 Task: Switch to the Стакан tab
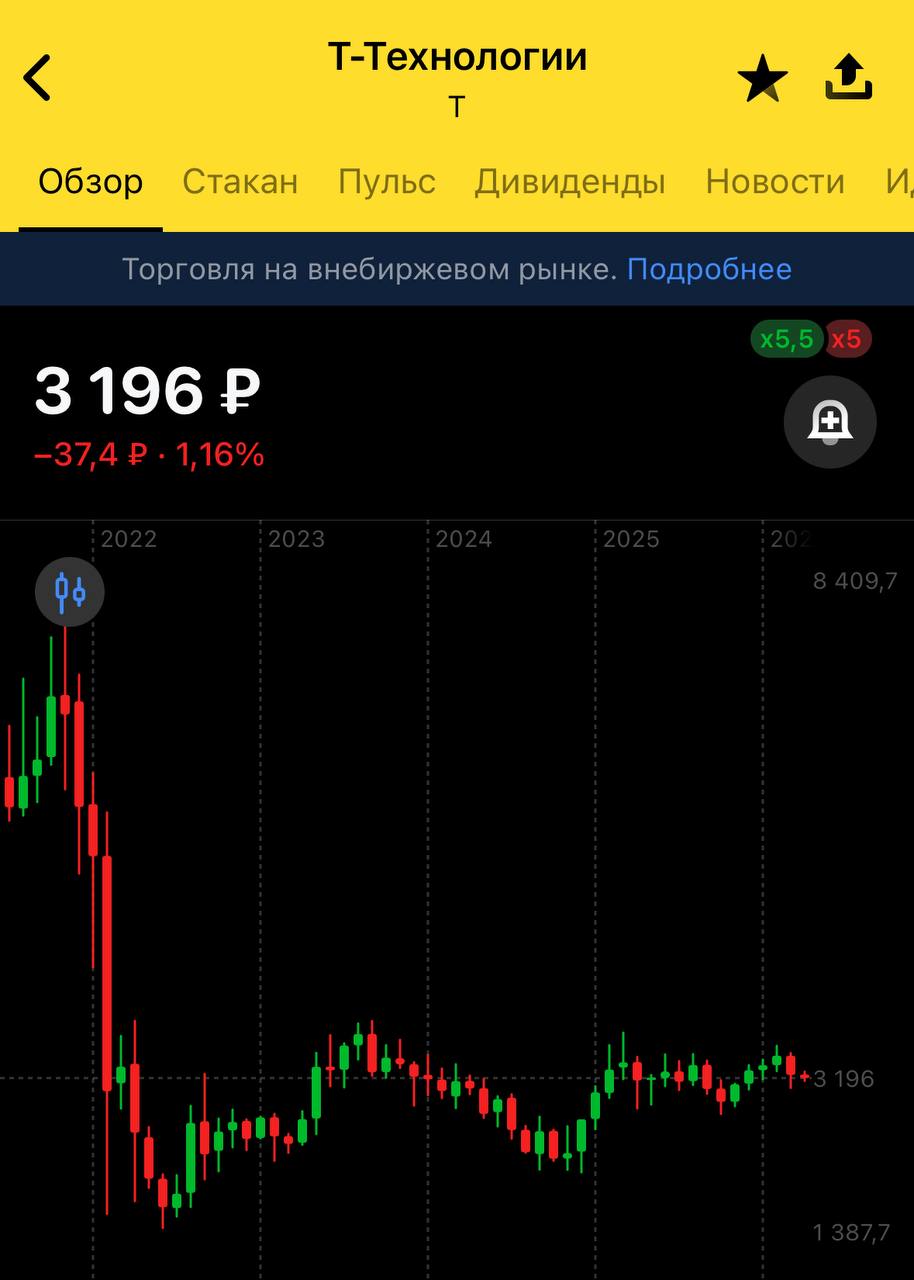(240, 182)
